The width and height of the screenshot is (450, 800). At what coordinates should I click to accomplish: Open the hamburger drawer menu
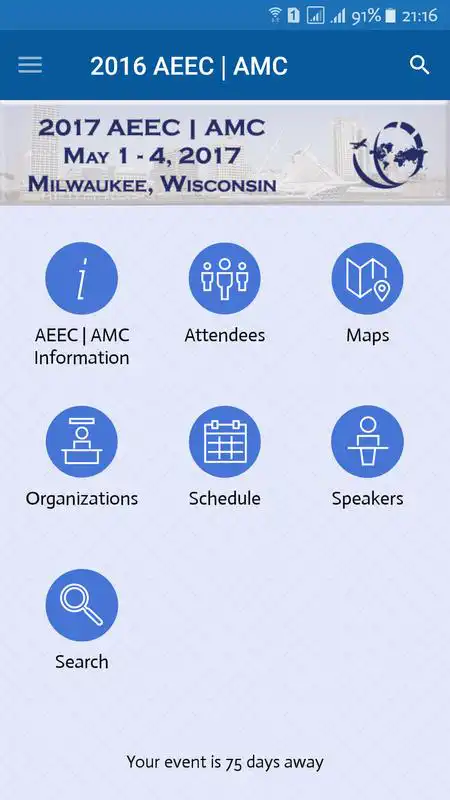click(x=30, y=65)
